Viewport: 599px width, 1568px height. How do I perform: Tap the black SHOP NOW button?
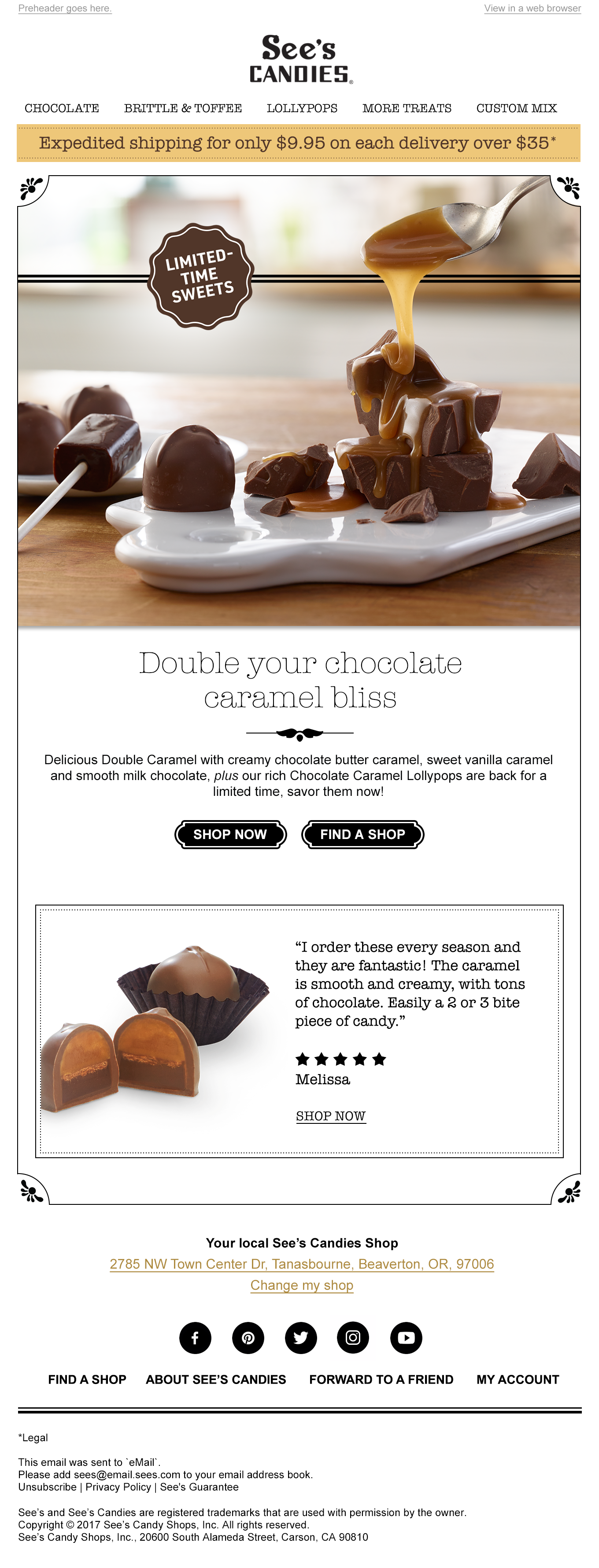click(x=230, y=835)
